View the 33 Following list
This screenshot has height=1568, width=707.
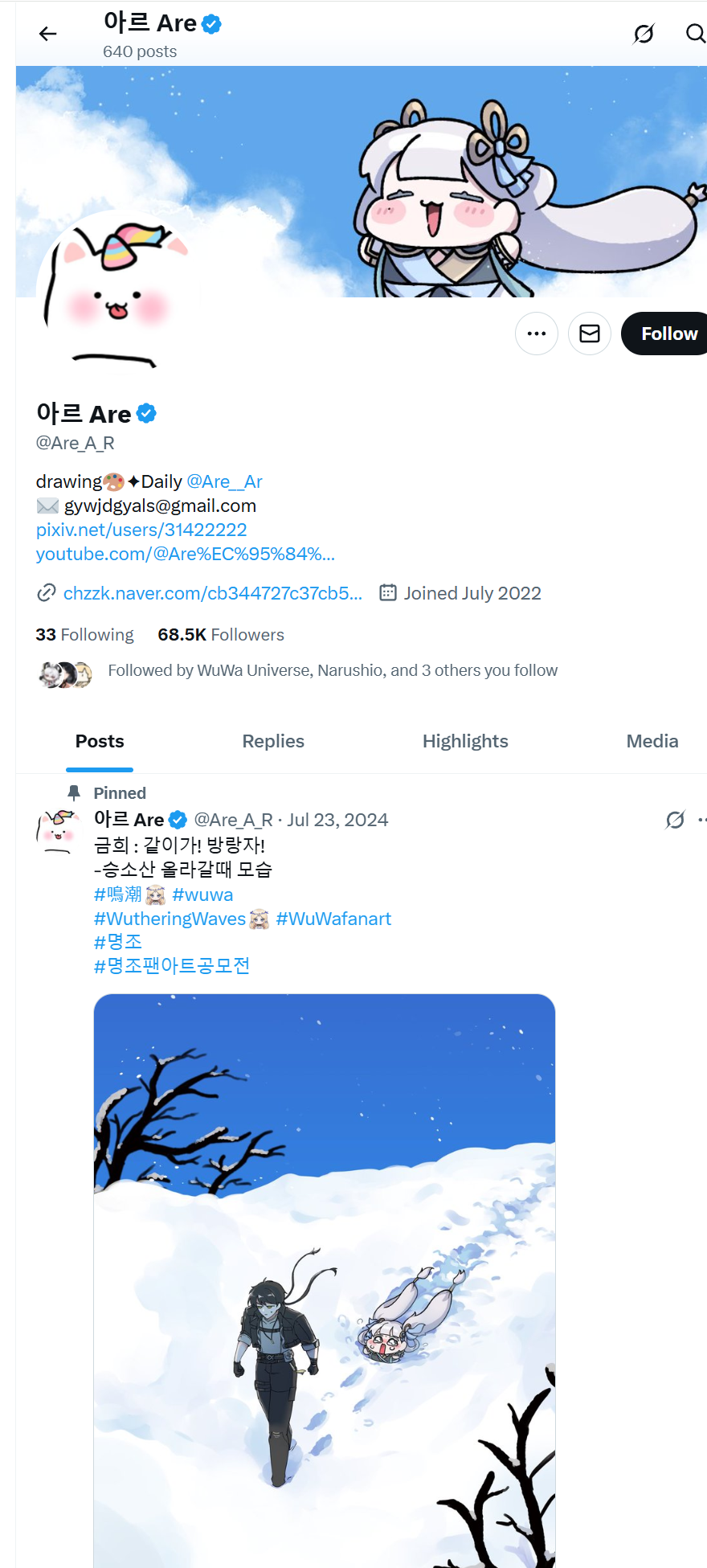(84, 635)
